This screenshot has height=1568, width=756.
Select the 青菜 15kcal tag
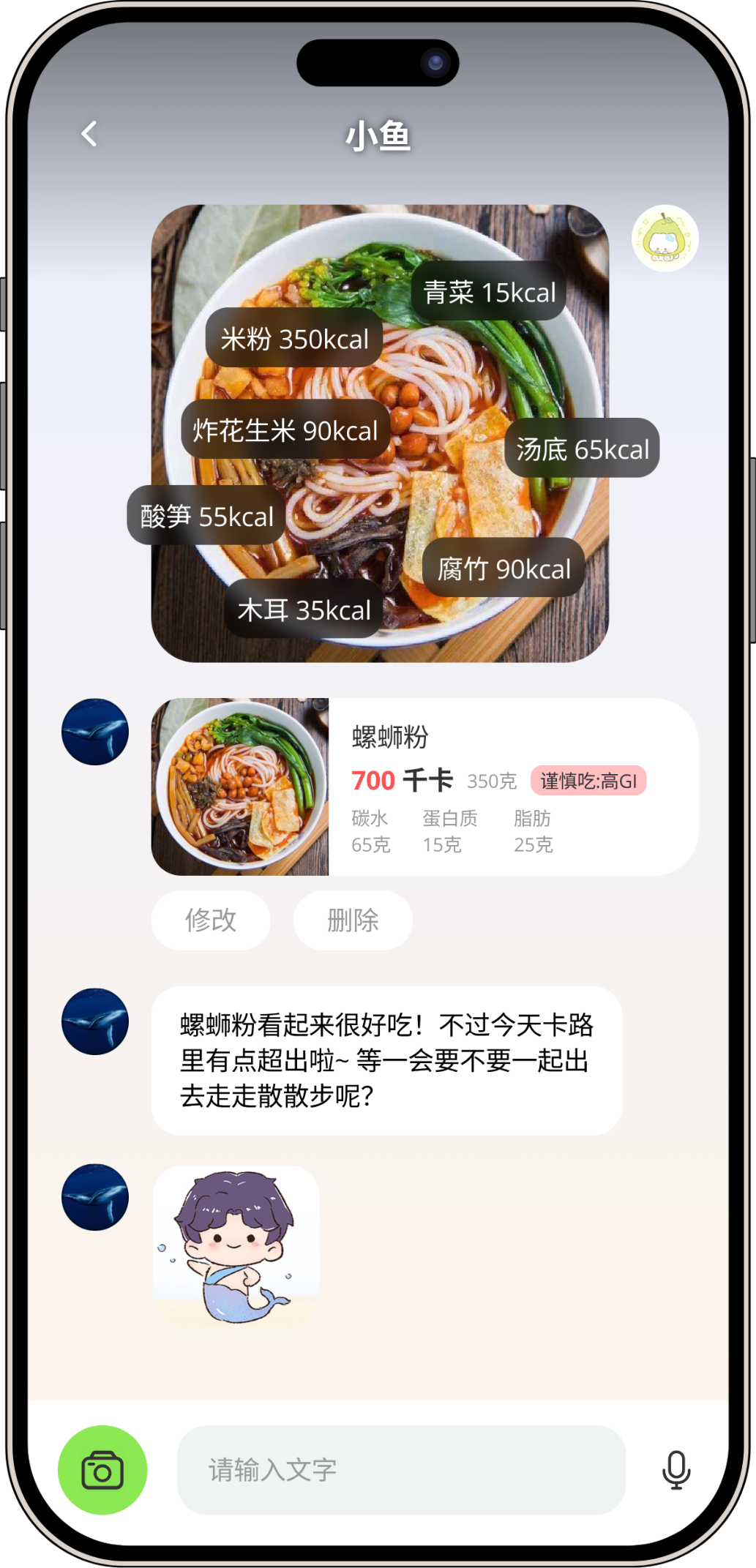click(x=489, y=292)
